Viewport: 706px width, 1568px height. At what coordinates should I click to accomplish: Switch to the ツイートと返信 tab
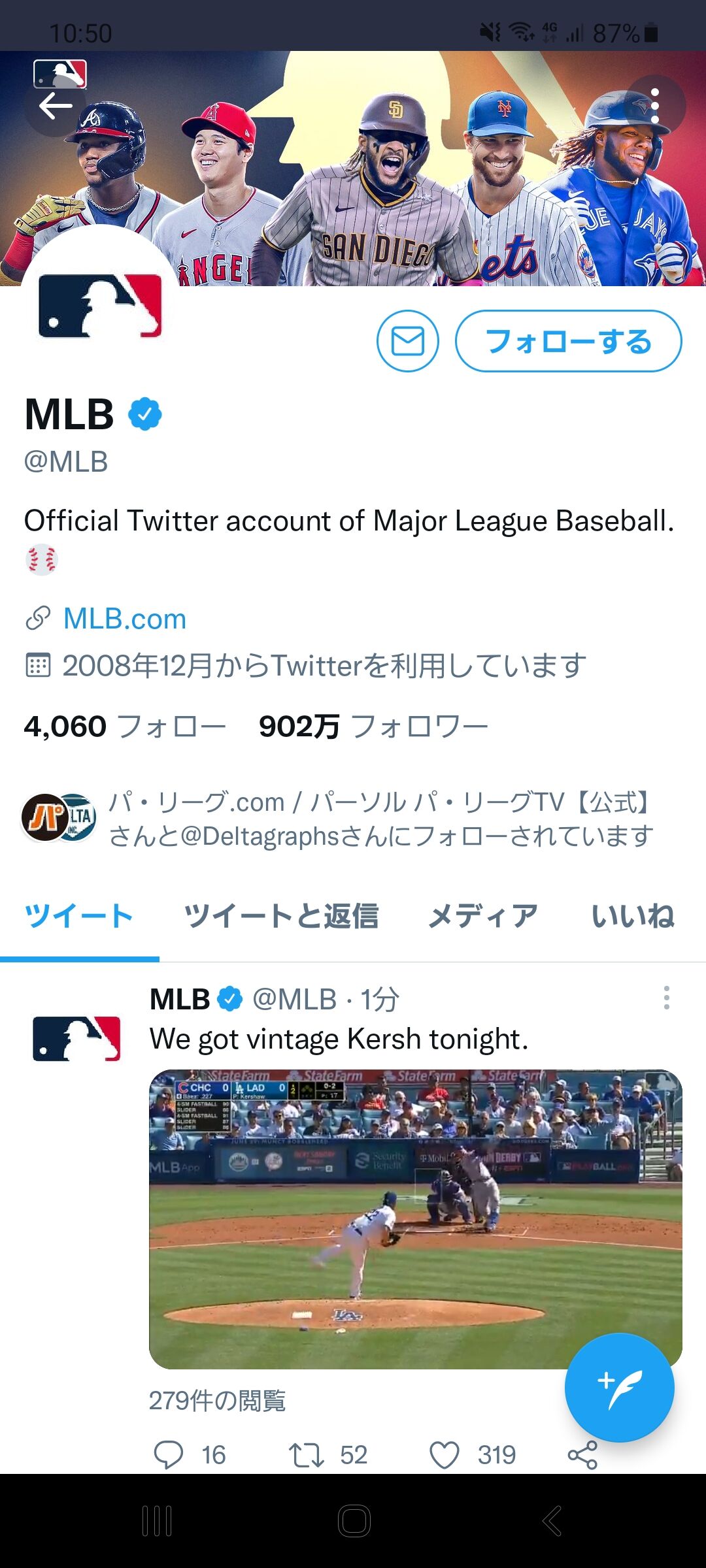coord(281,916)
